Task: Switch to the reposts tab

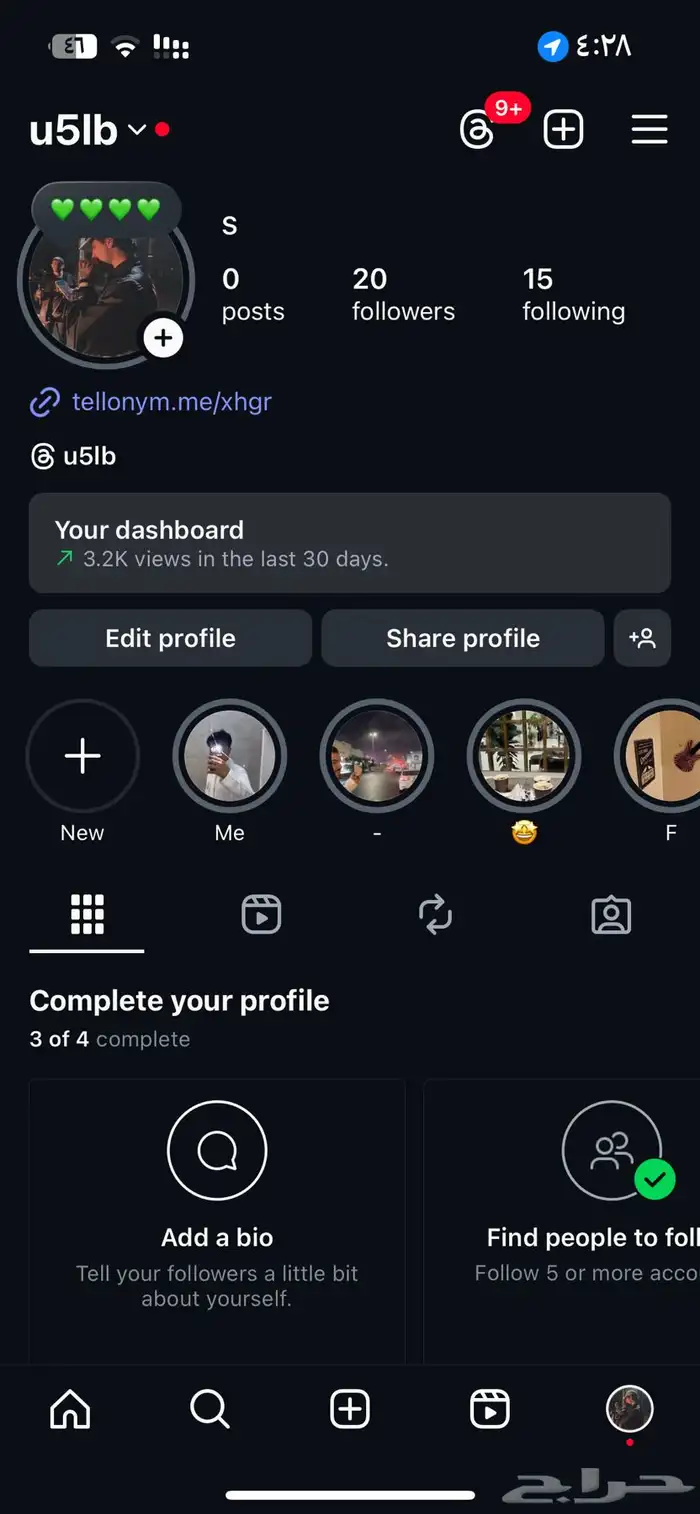Action: click(x=435, y=915)
